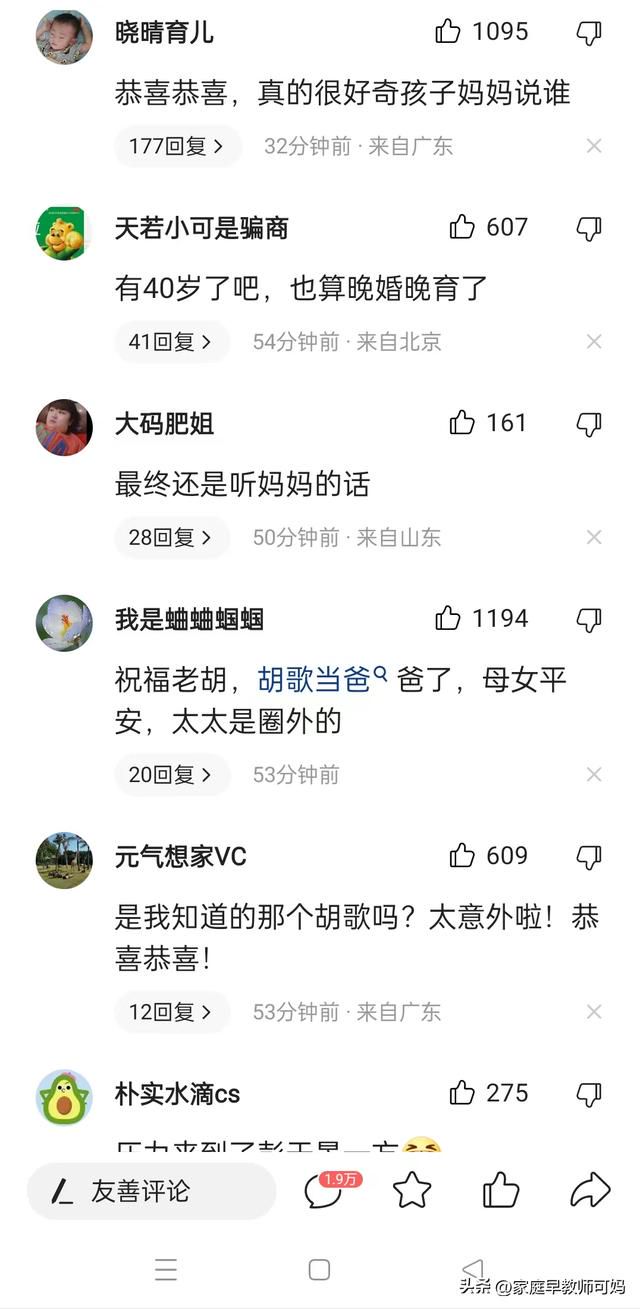
Task: Open 朴实水滴cs's profile avatar
Action: [64, 1097]
